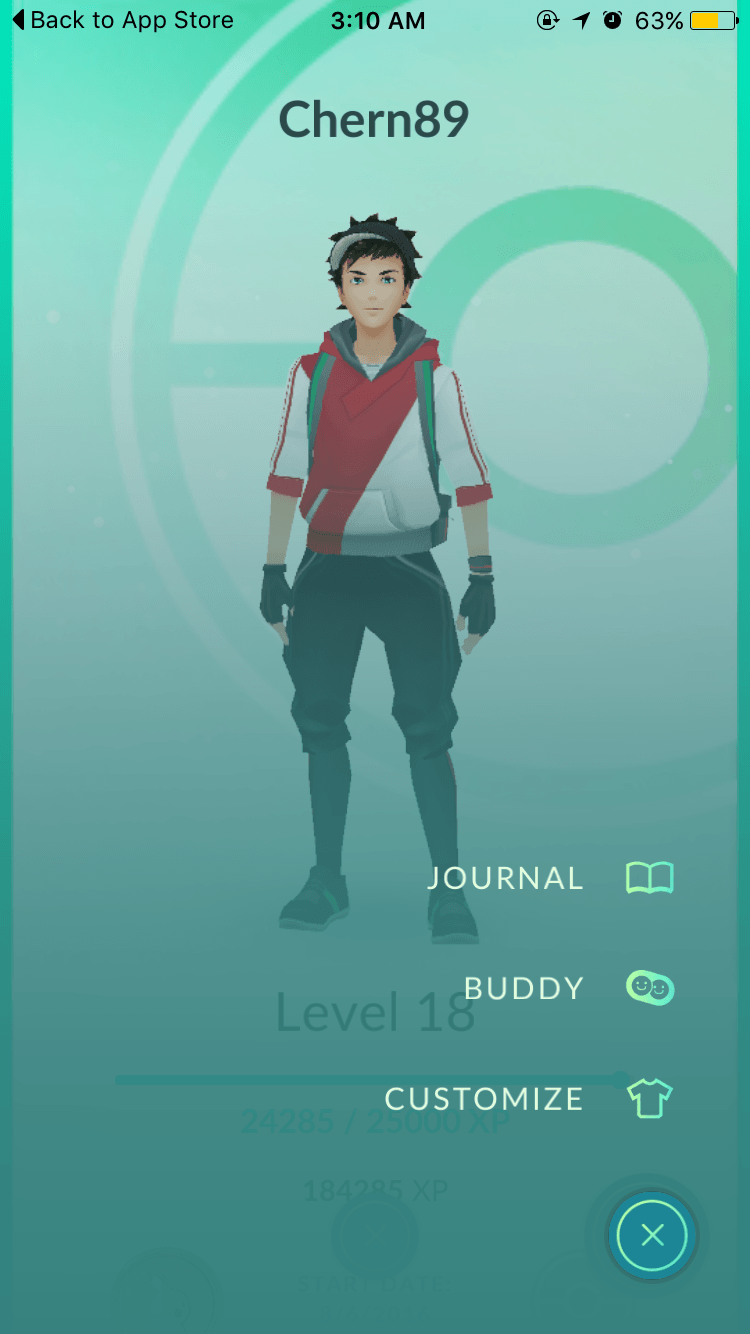750x1334 pixels.
Task: Open the Journal menu option
Action: point(550,878)
